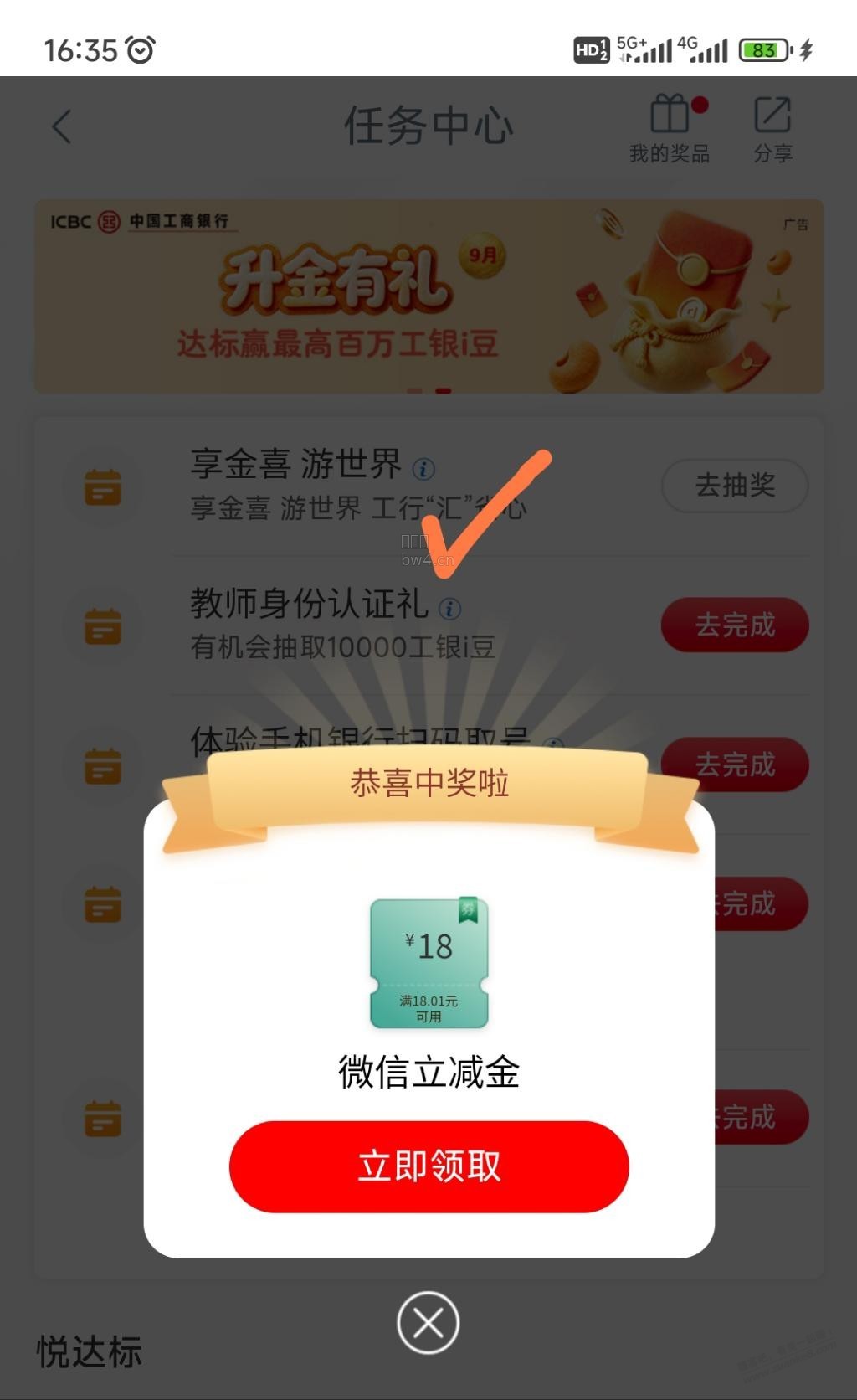This screenshot has width=857, height=1400.
Task: Tap 去完成 for 教师身份认证礼
Action: tap(735, 625)
